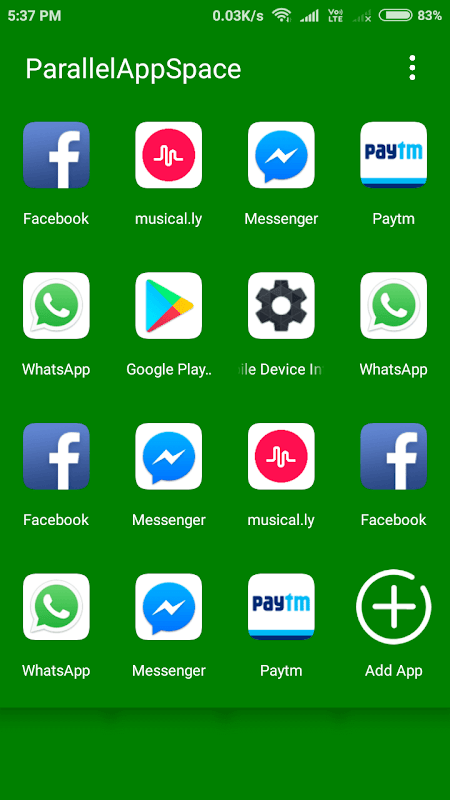
Task: Open the gear-icon Device Info app
Action: tap(281, 306)
